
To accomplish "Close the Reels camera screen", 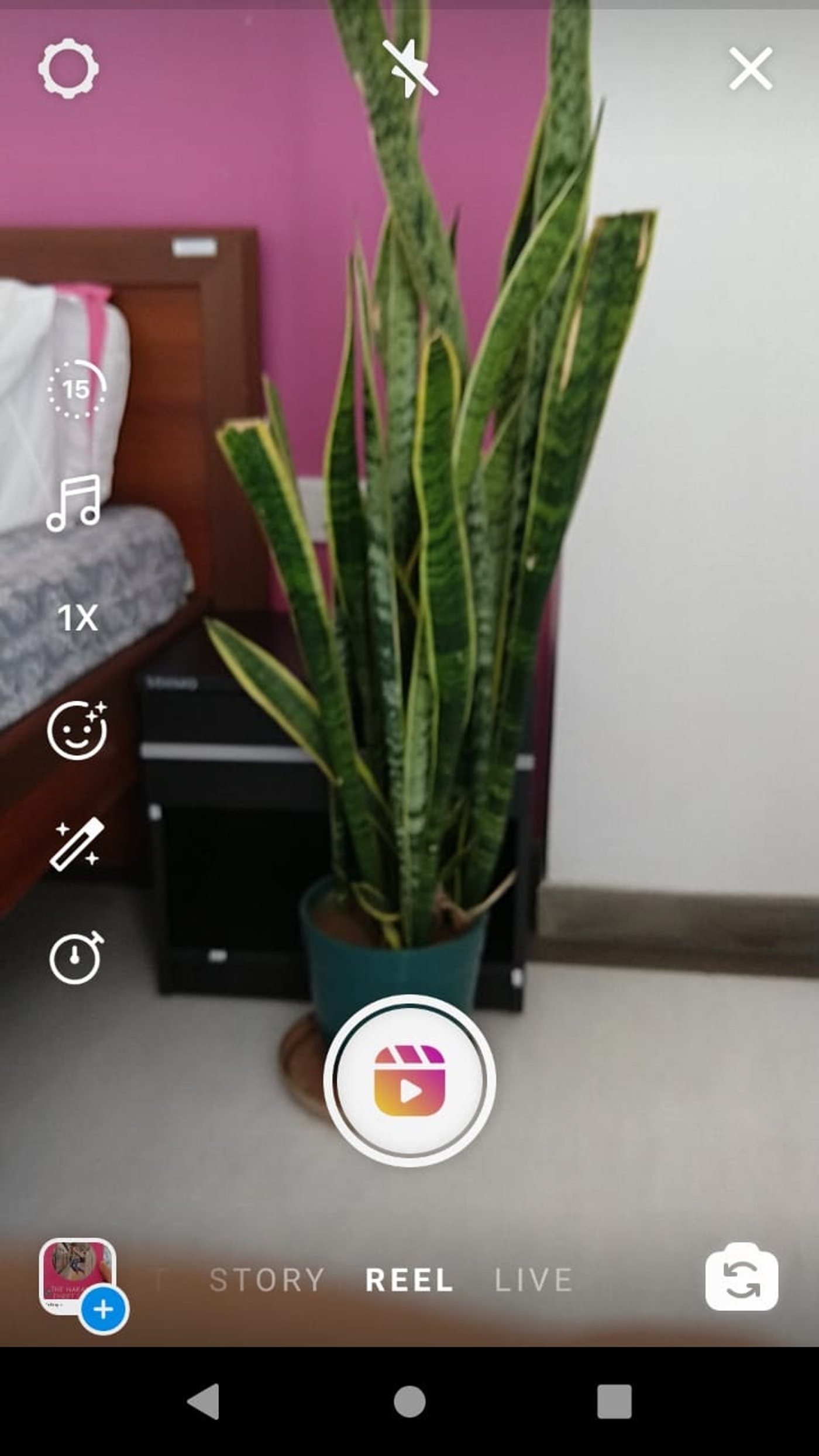I will [751, 68].
